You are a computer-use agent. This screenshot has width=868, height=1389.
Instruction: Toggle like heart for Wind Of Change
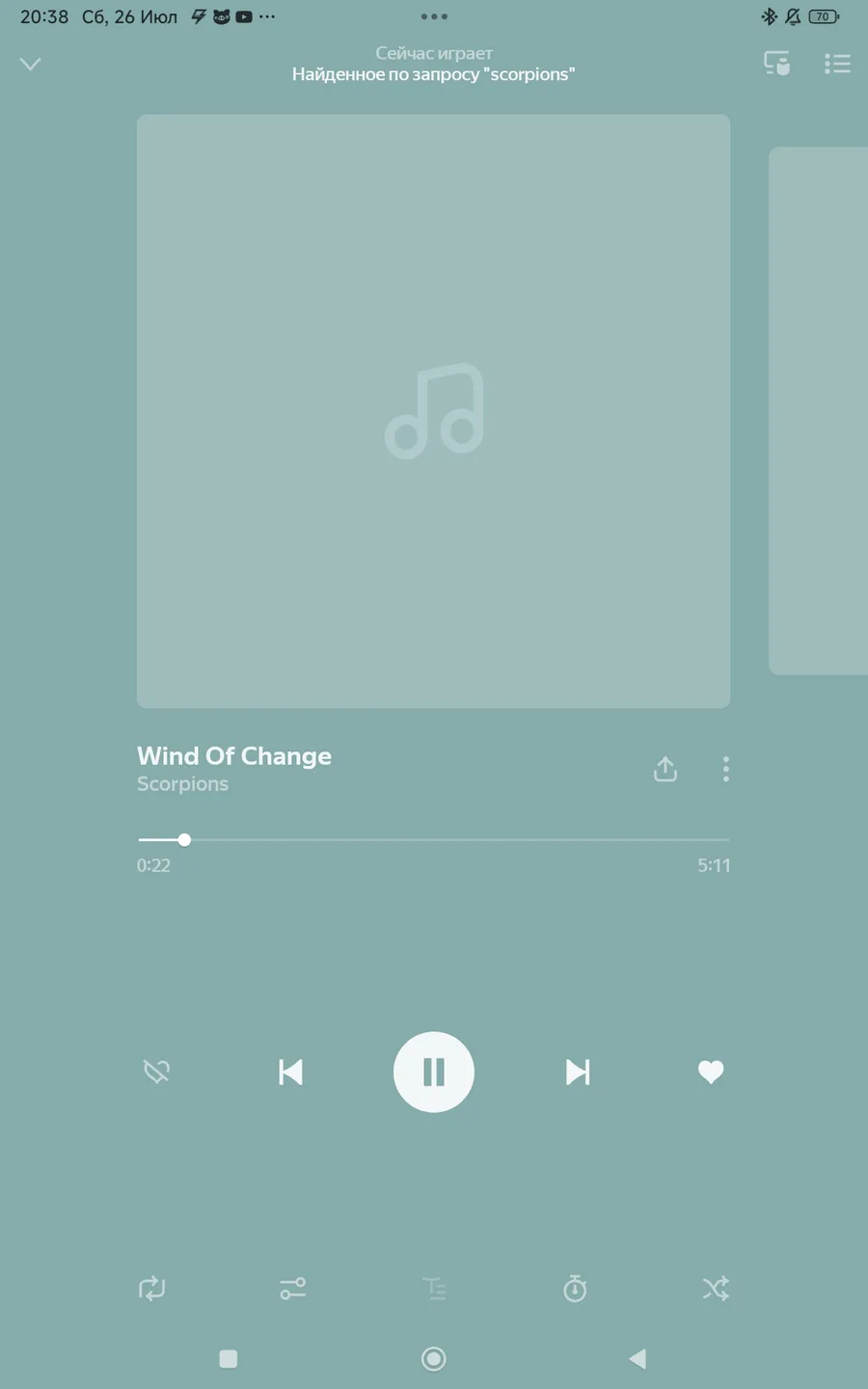pyautogui.click(x=711, y=1072)
